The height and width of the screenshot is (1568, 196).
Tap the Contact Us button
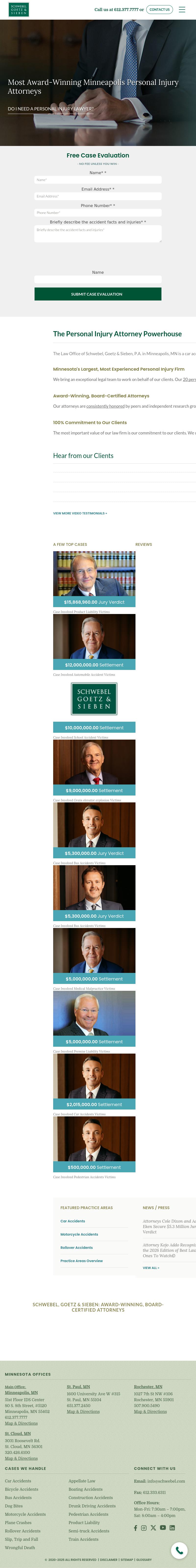click(159, 10)
